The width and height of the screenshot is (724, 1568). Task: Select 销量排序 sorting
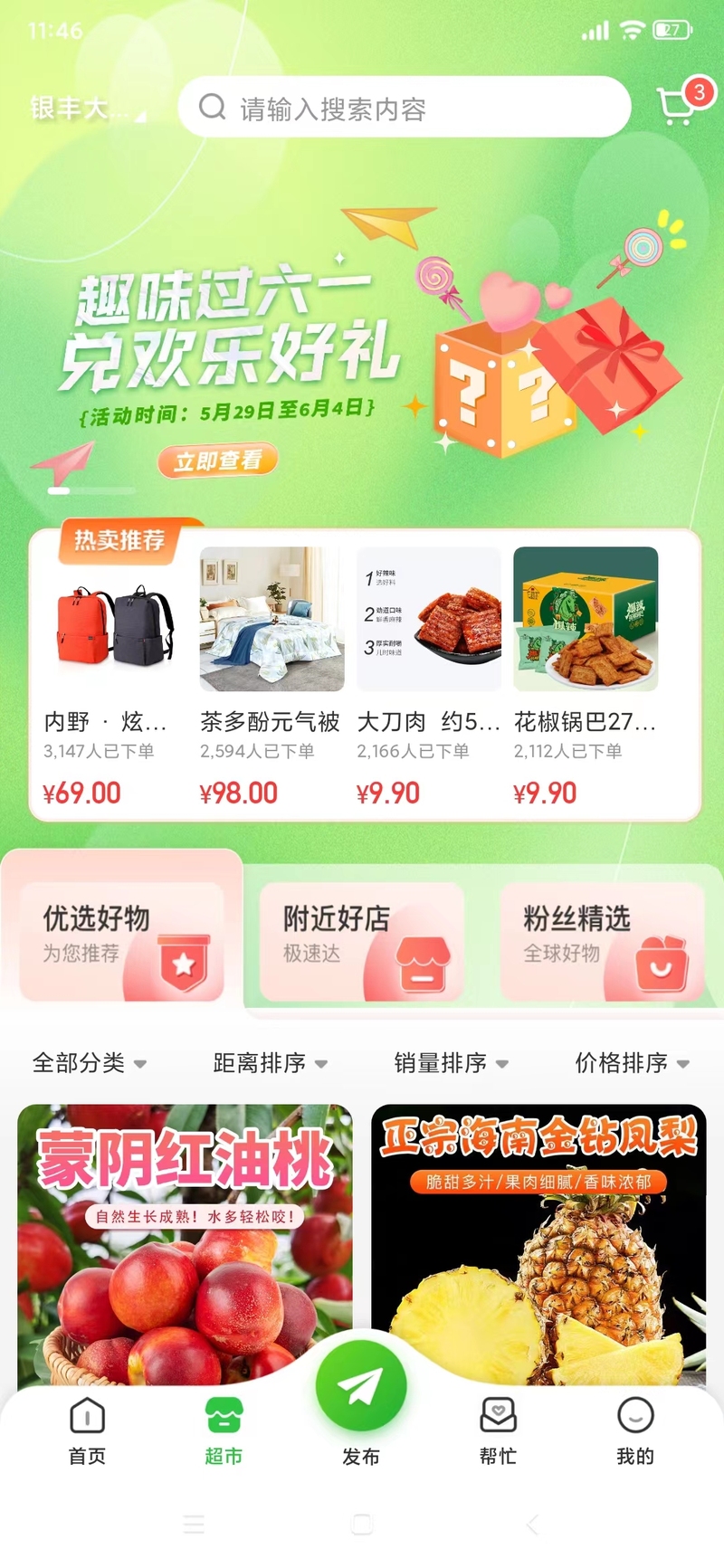451,1063
